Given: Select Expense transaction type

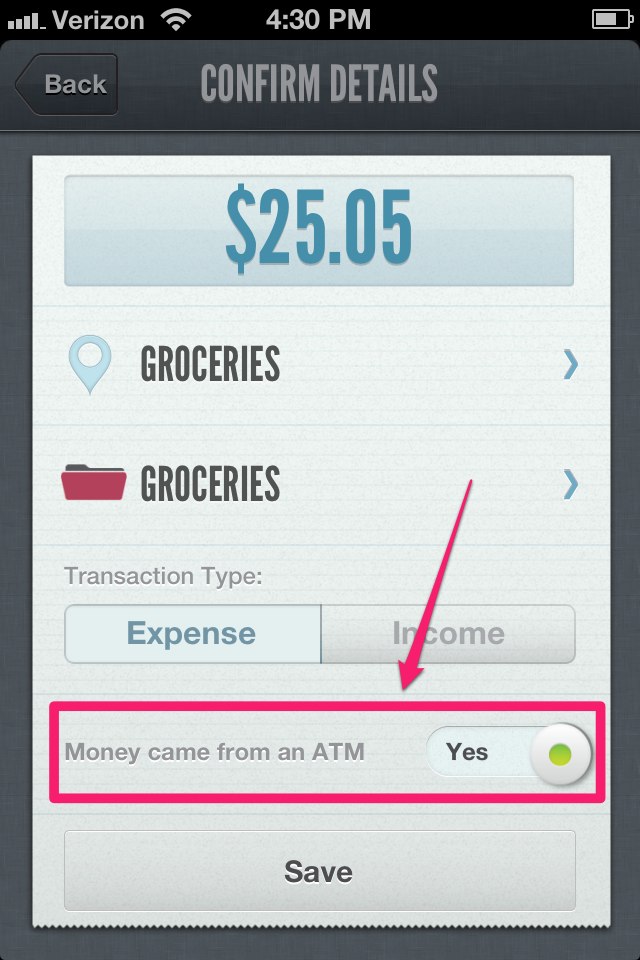Looking at the screenshot, I should [192, 633].
